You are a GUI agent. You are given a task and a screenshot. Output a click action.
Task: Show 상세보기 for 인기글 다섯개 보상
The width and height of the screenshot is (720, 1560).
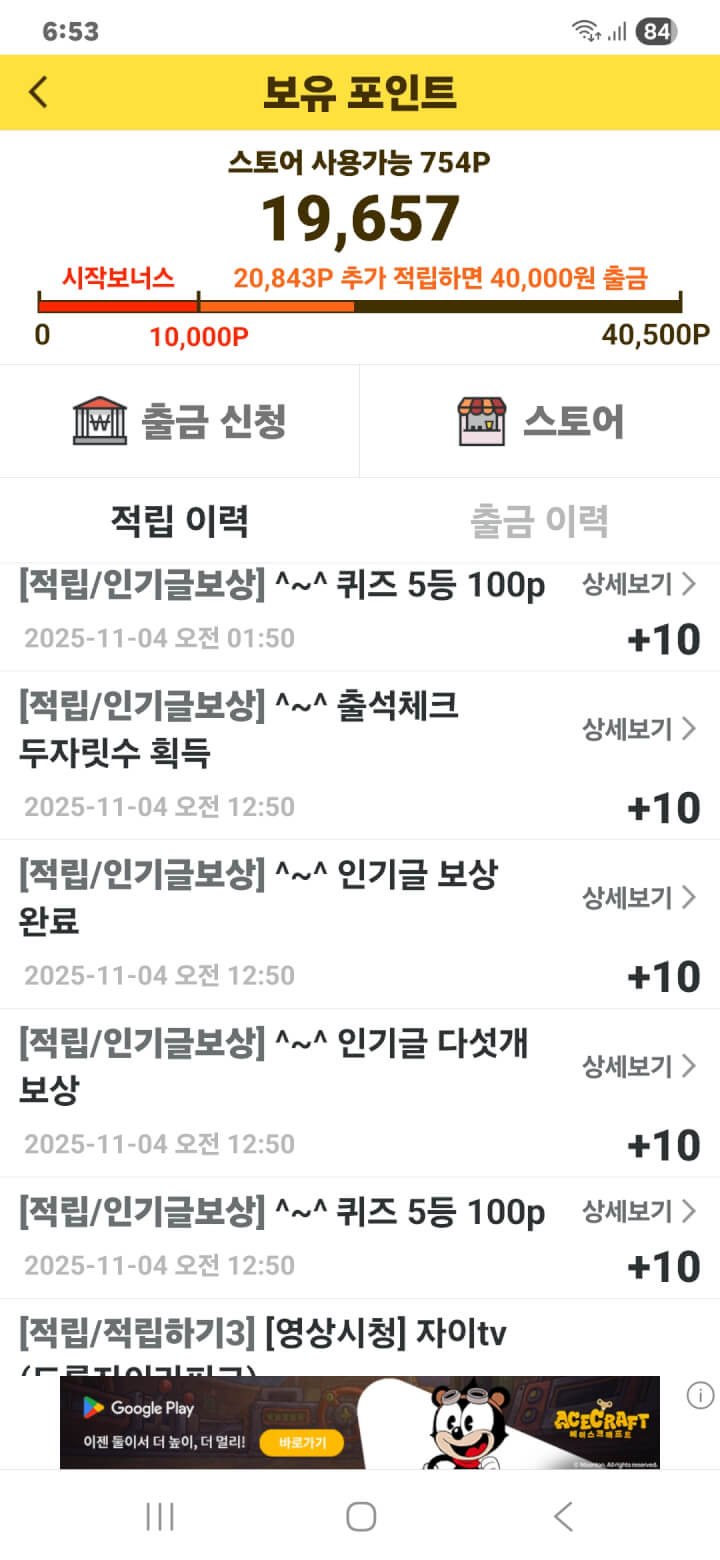[x=639, y=1066]
